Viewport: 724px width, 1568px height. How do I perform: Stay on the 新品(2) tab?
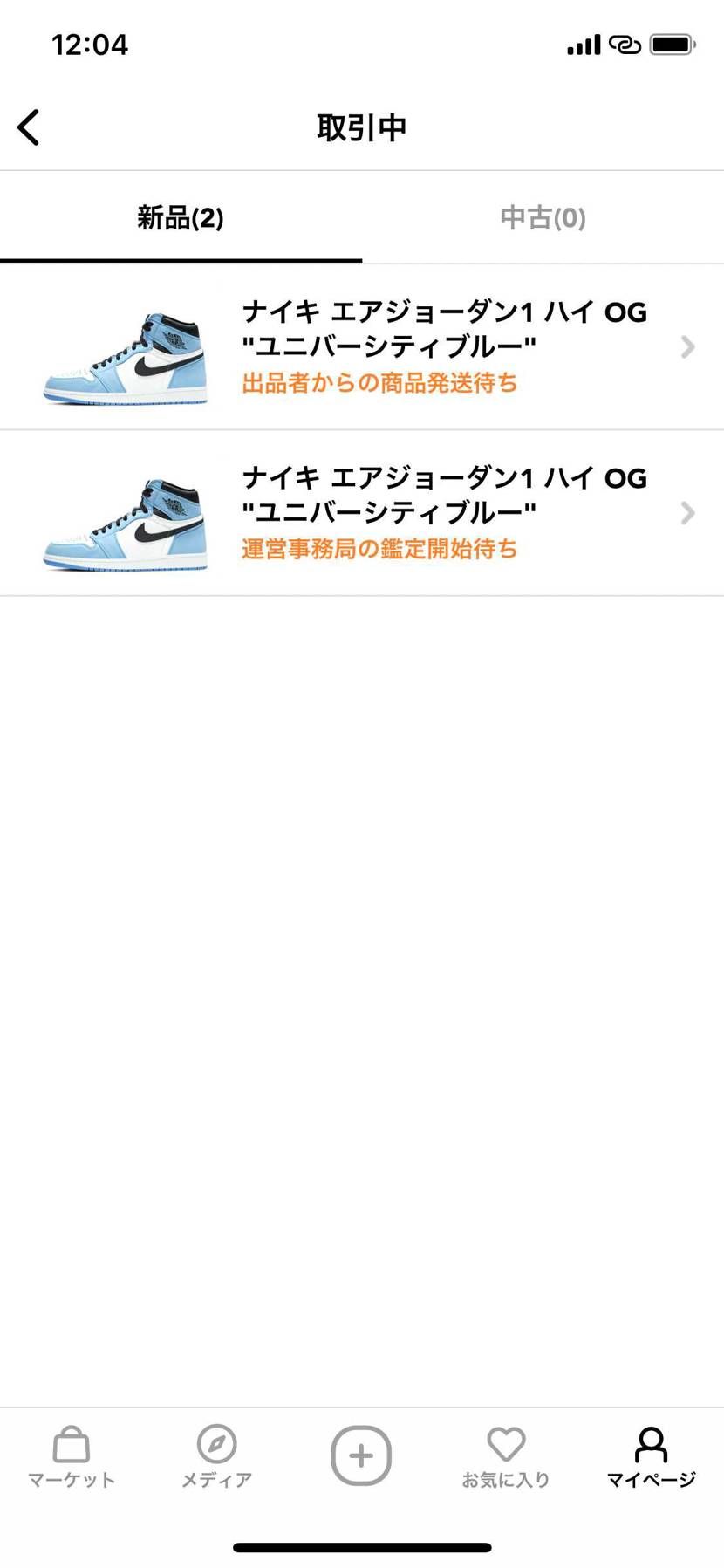click(180, 218)
